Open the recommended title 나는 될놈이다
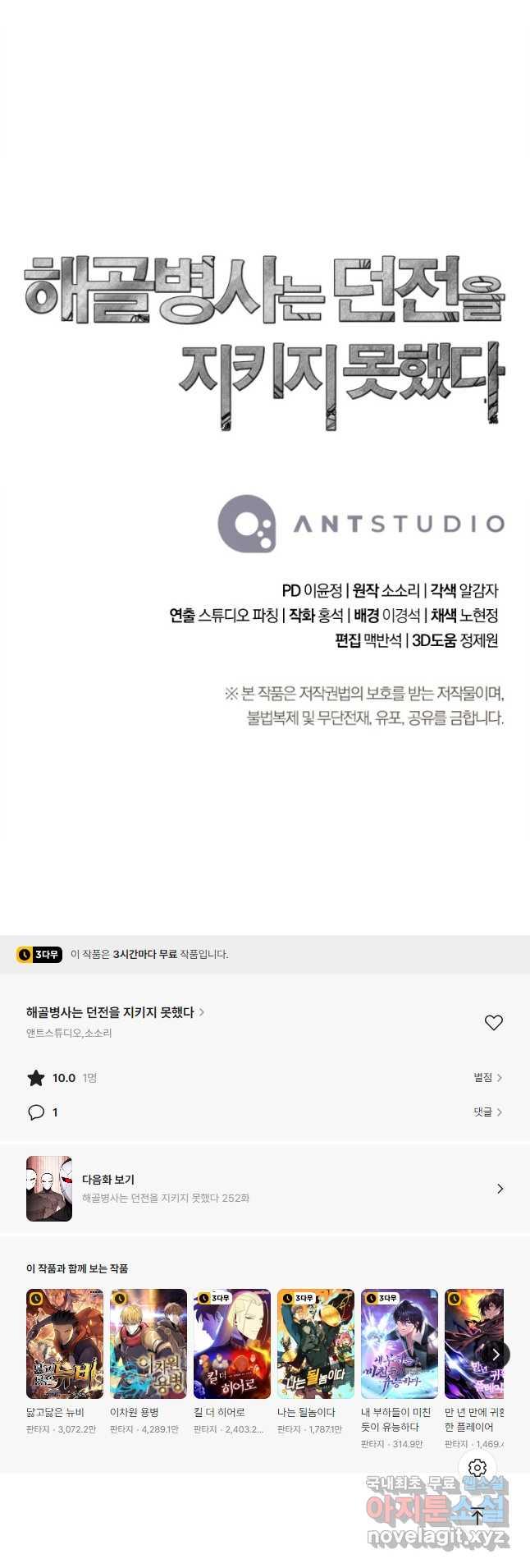 (x=316, y=1343)
